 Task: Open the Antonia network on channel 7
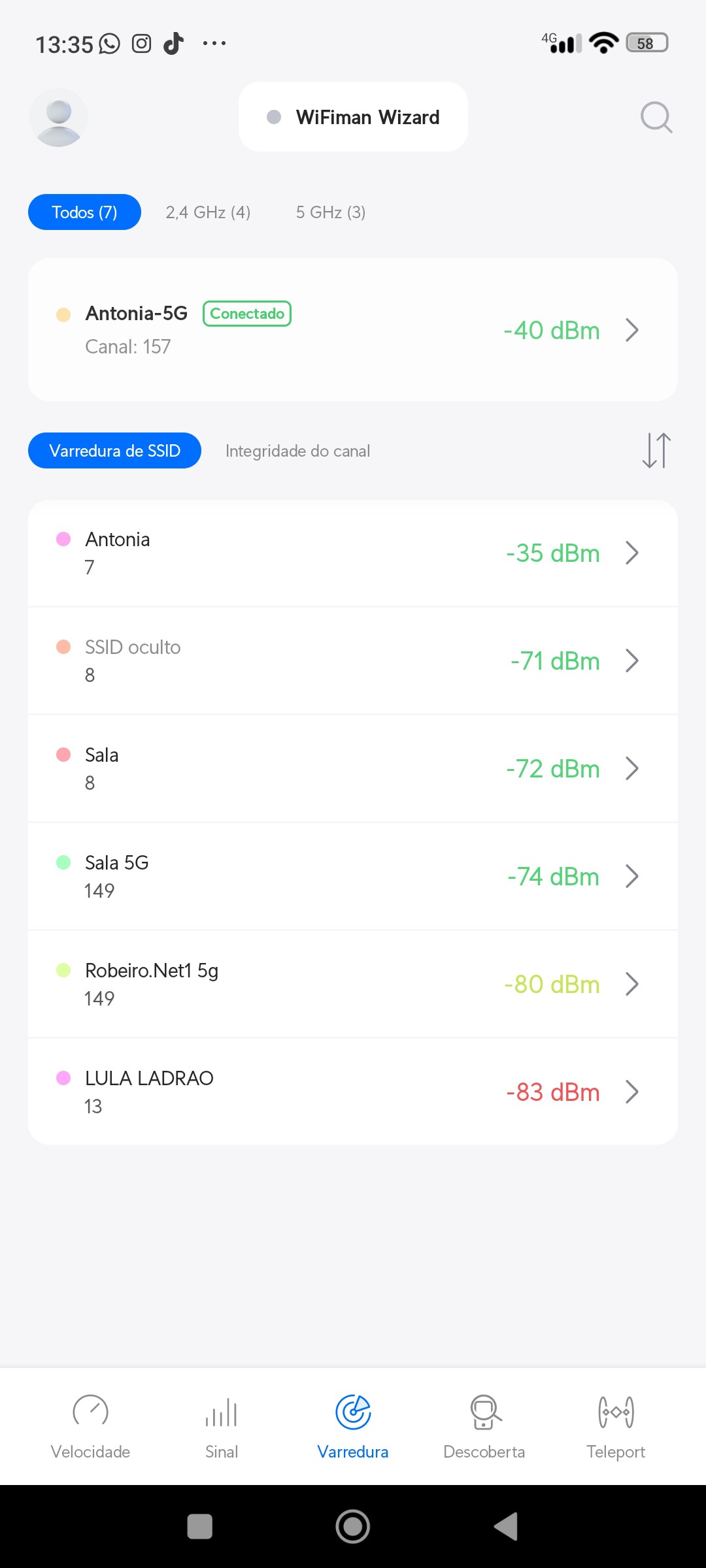click(353, 553)
